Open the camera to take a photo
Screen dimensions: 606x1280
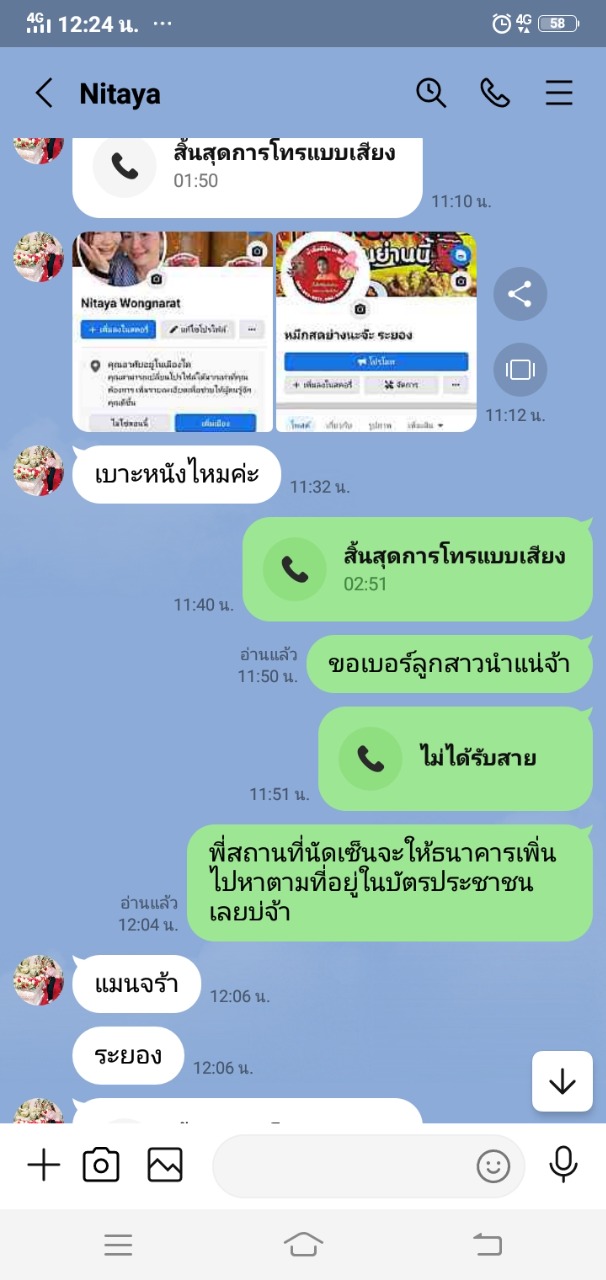(101, 1165)
